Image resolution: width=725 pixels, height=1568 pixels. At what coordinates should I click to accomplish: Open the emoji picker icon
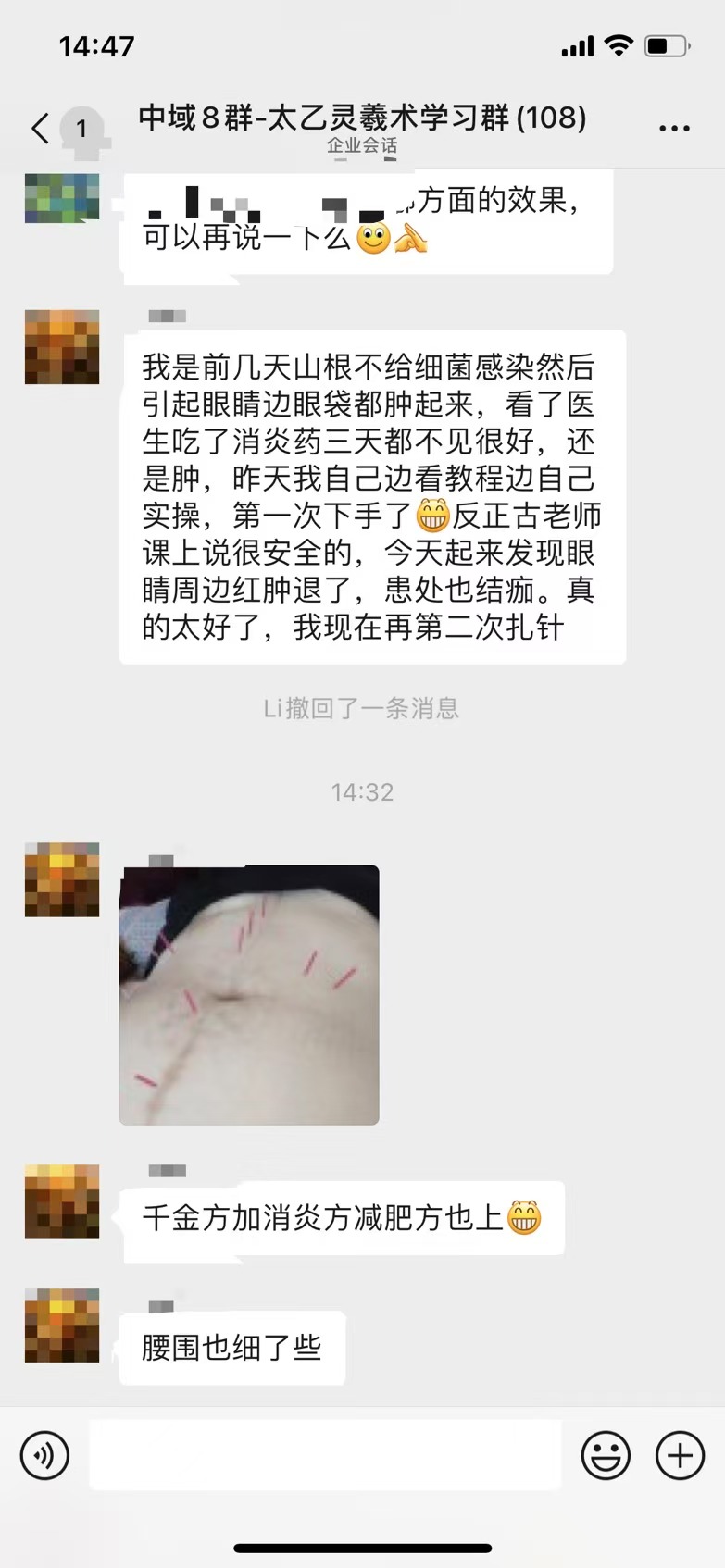click(606, 1455)
